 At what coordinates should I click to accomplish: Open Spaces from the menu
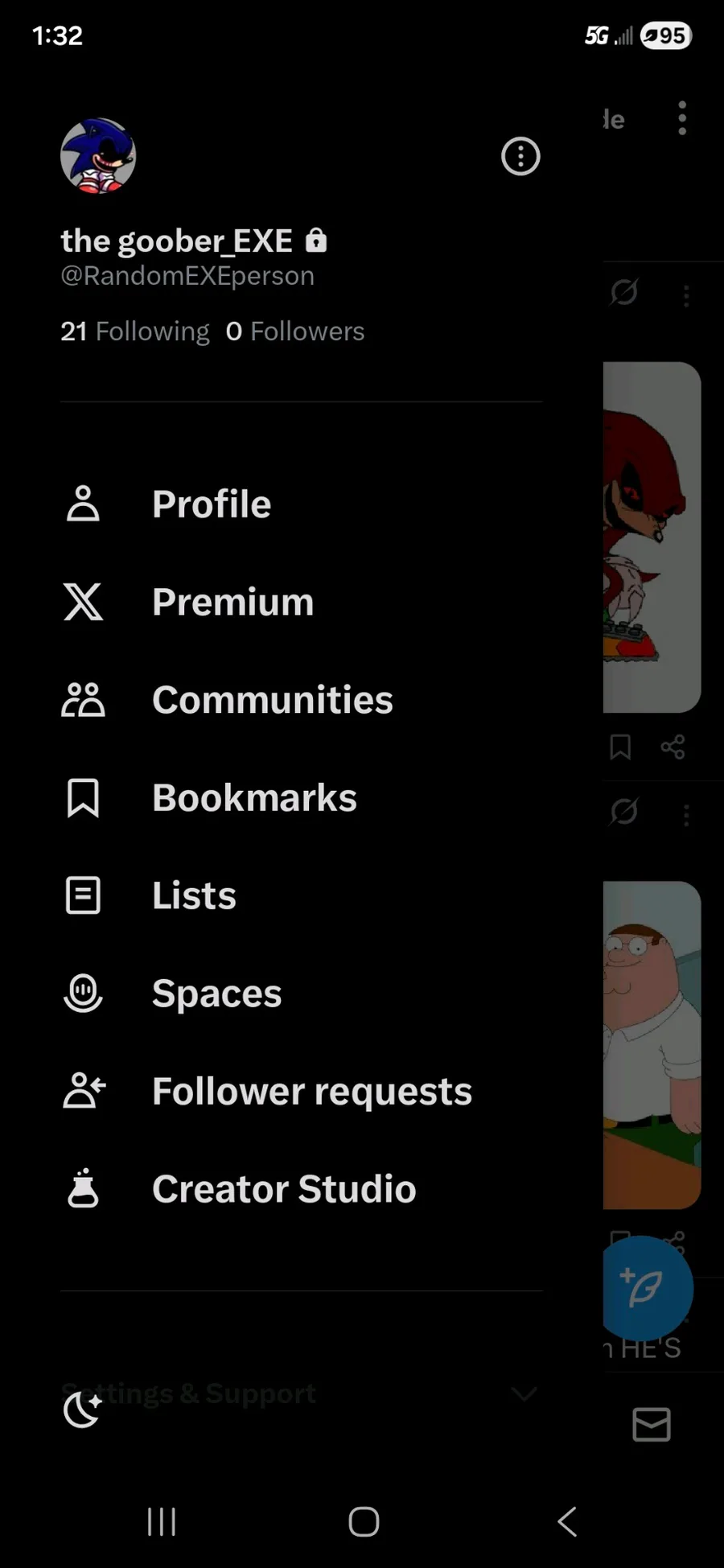point(216,994)
